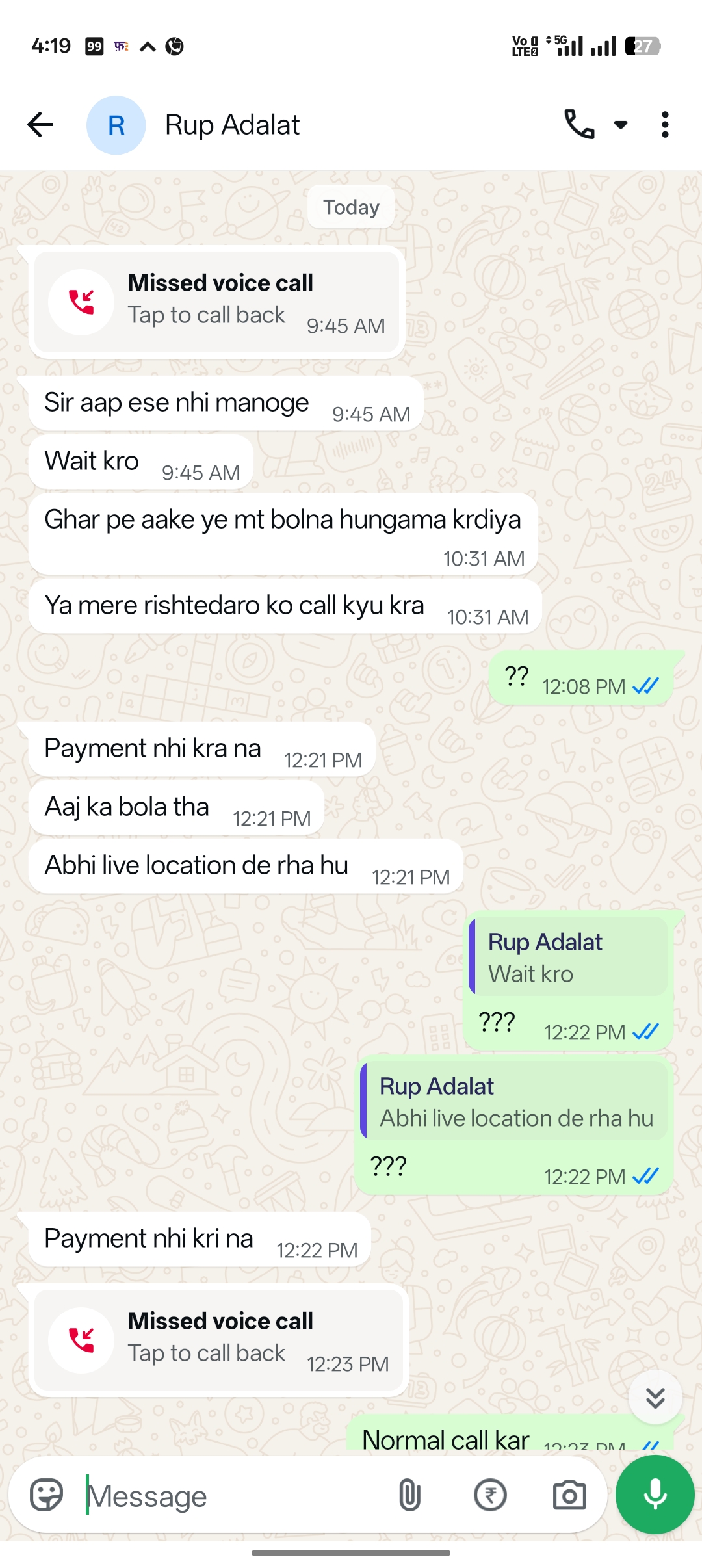Open the attachment paperclip menu
Screen dimensions: 702x1568
(409, 1495)
